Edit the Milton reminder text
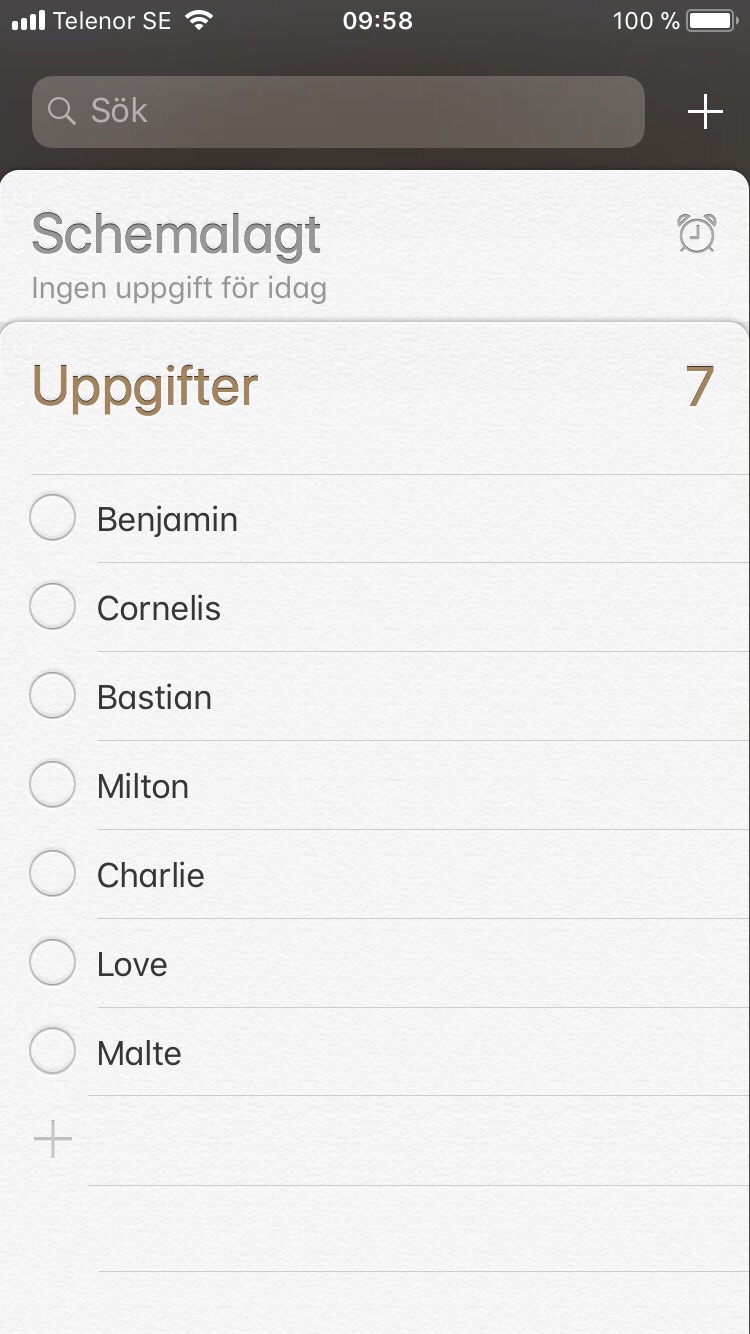 pos(143,786)
